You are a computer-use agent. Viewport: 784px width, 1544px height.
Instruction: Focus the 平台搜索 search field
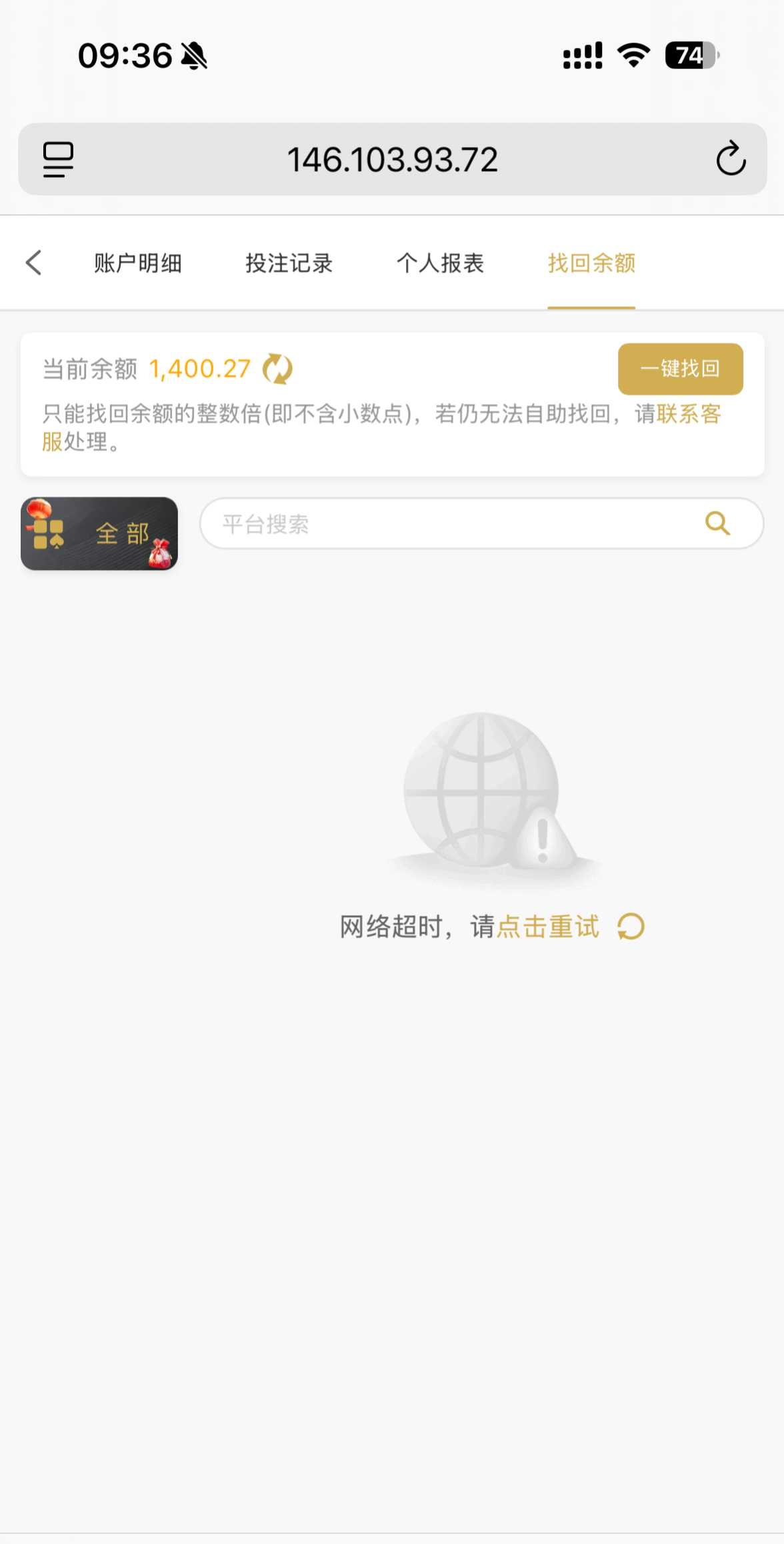tap(453, 524)
